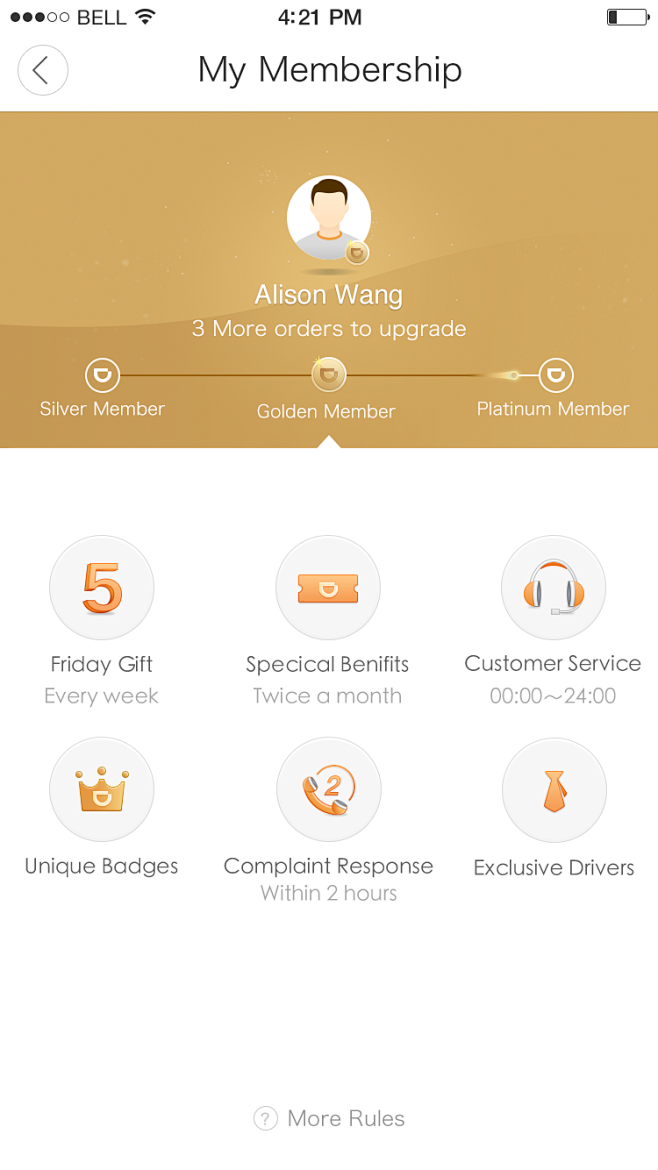Select the Silver Member tier

(102, 377)
